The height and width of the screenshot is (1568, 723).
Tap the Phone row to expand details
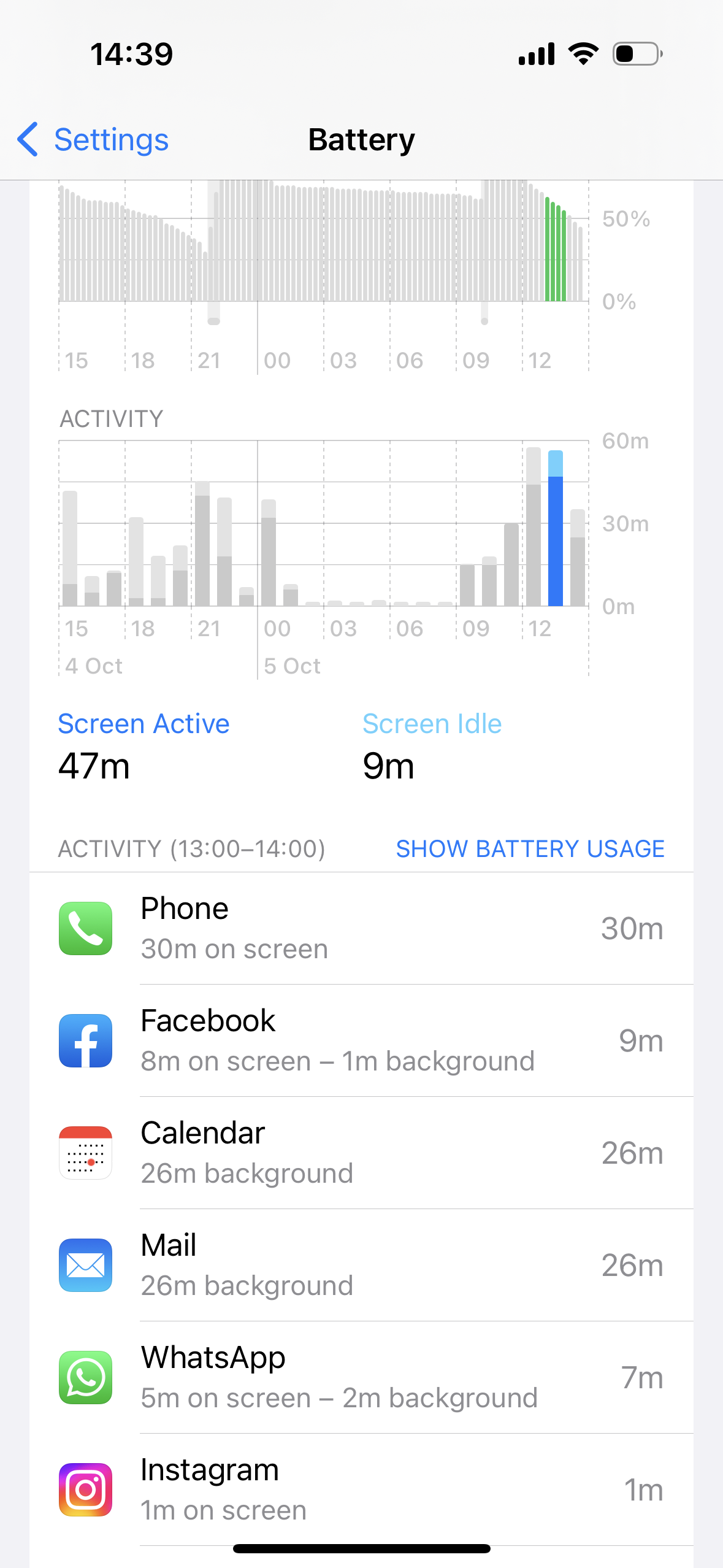(x=362, y=928)
